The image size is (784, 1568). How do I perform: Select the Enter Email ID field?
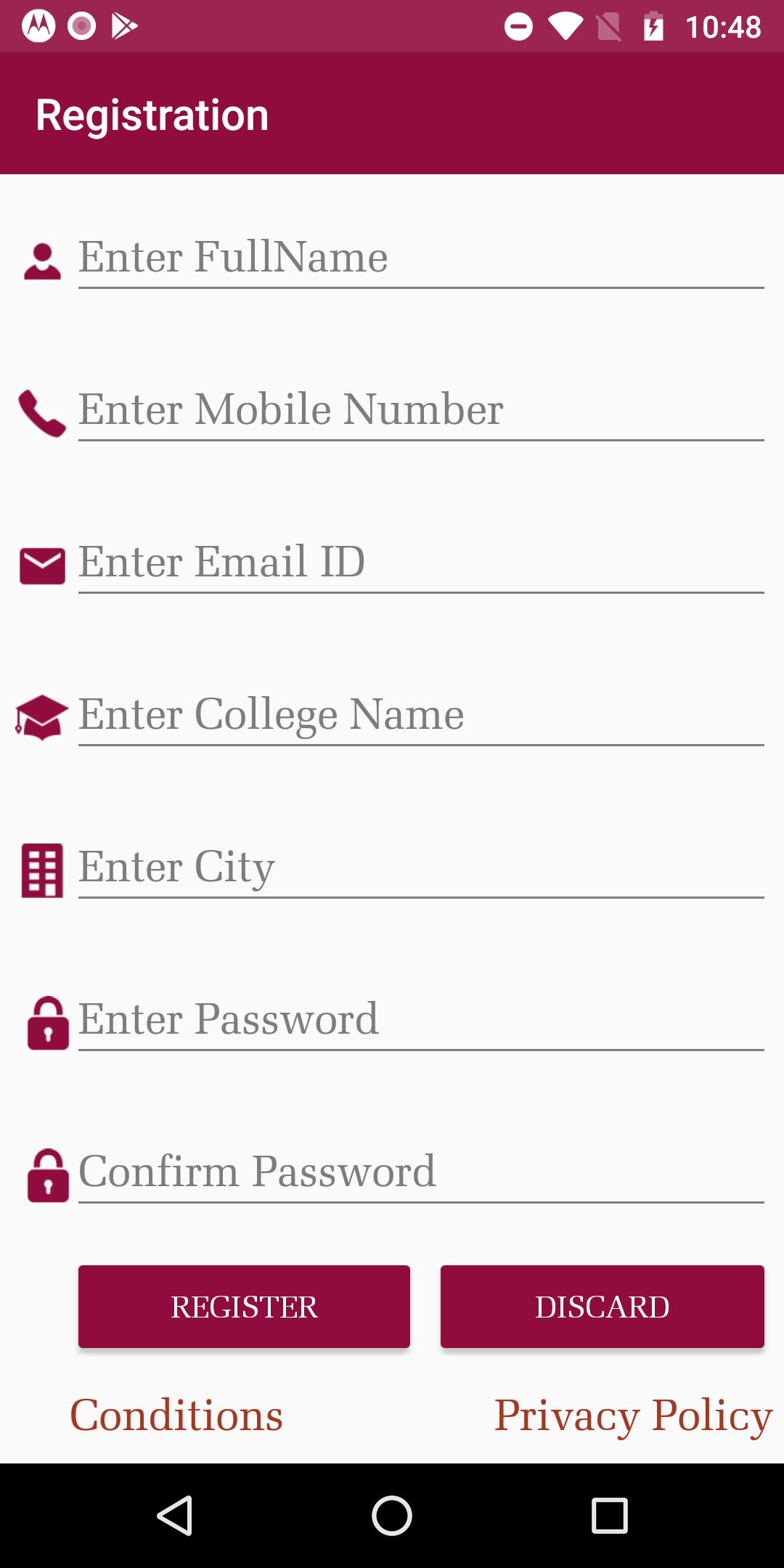coord(421,563)
